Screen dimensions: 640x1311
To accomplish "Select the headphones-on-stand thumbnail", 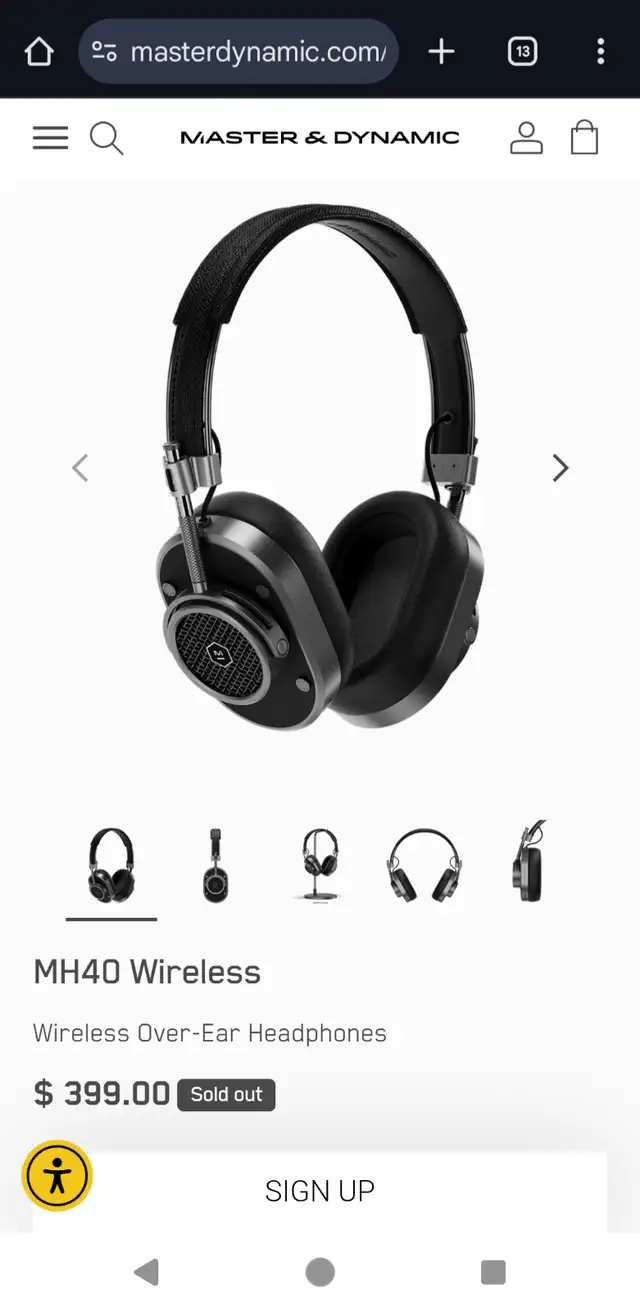I will tap(320, 865).
